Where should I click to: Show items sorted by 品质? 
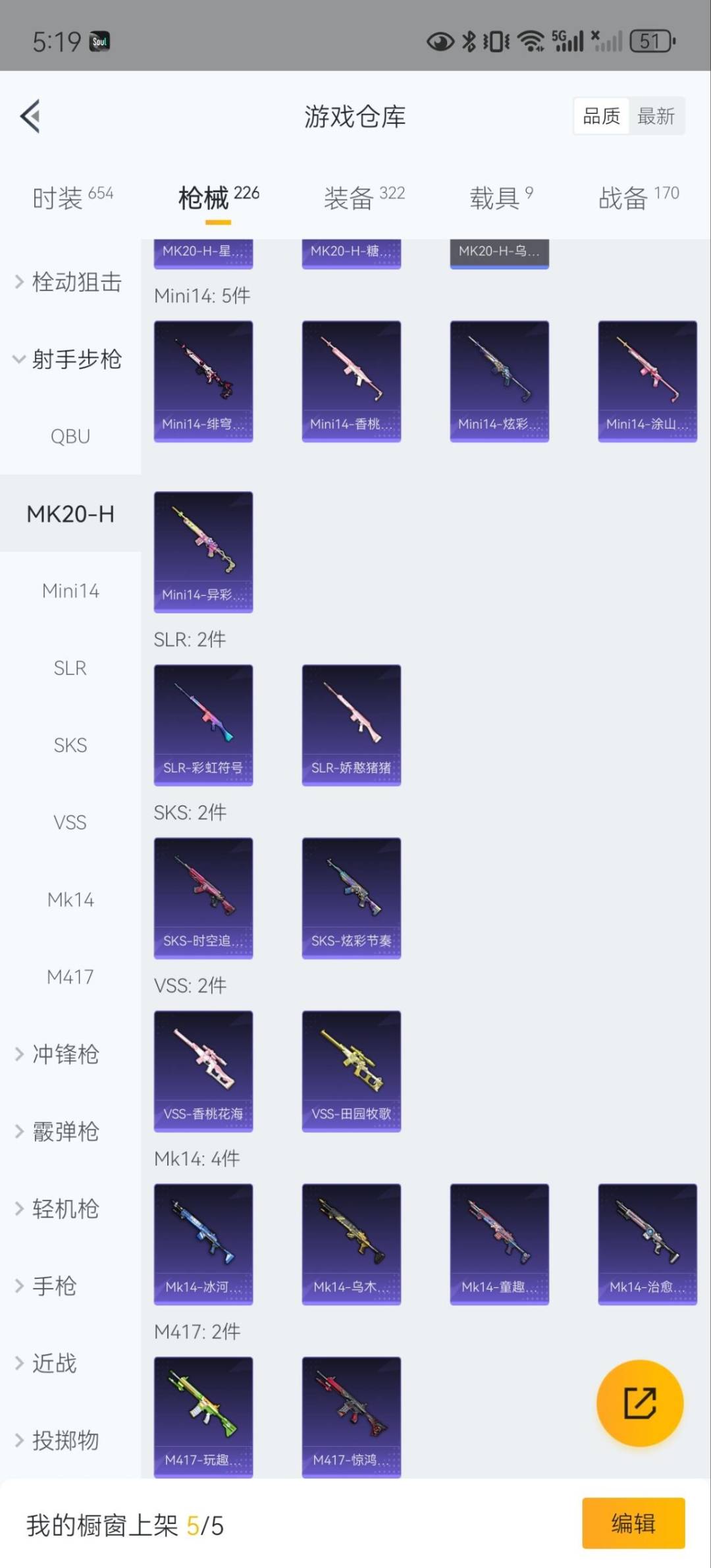pyautogui.click(x=601, y=117)
